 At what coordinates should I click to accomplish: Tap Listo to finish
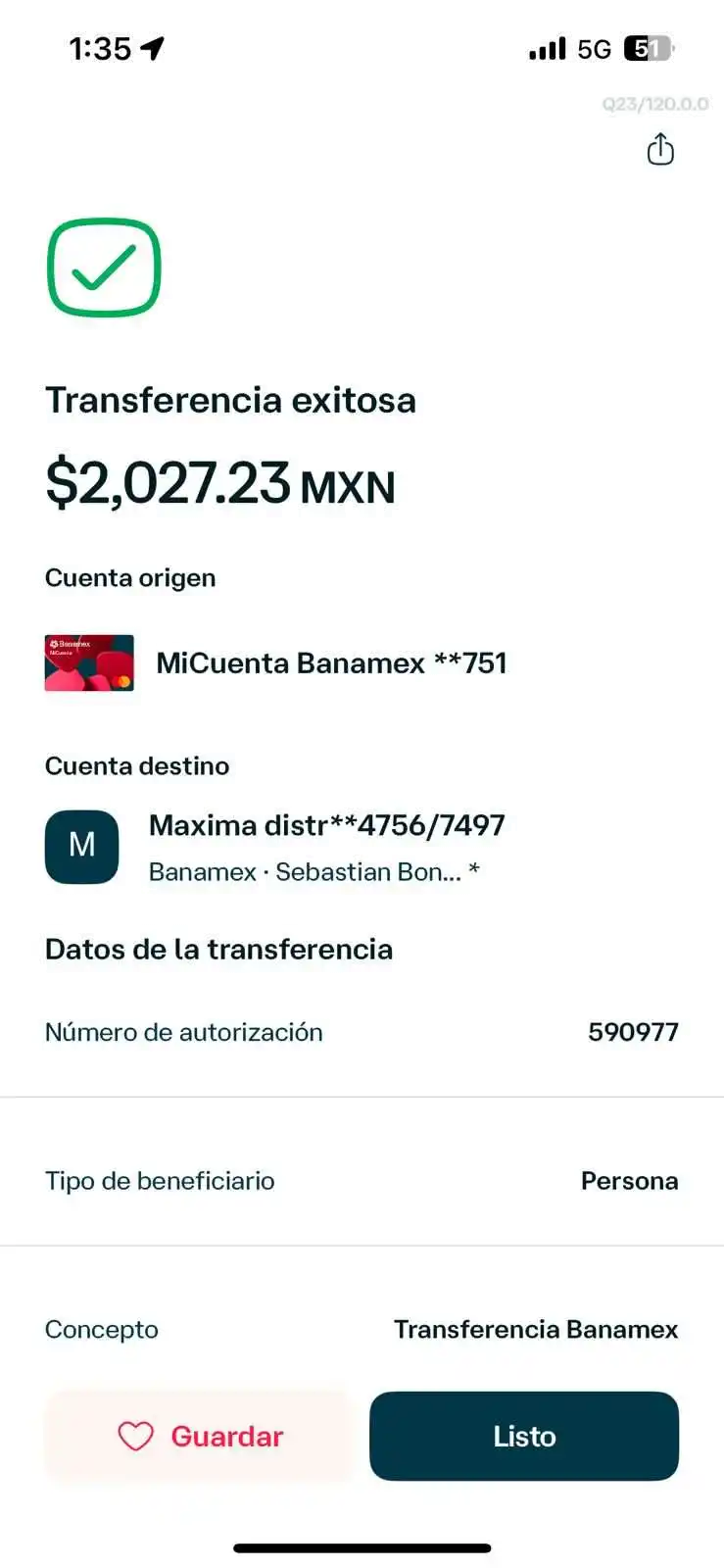click(x=524, y=1436)
